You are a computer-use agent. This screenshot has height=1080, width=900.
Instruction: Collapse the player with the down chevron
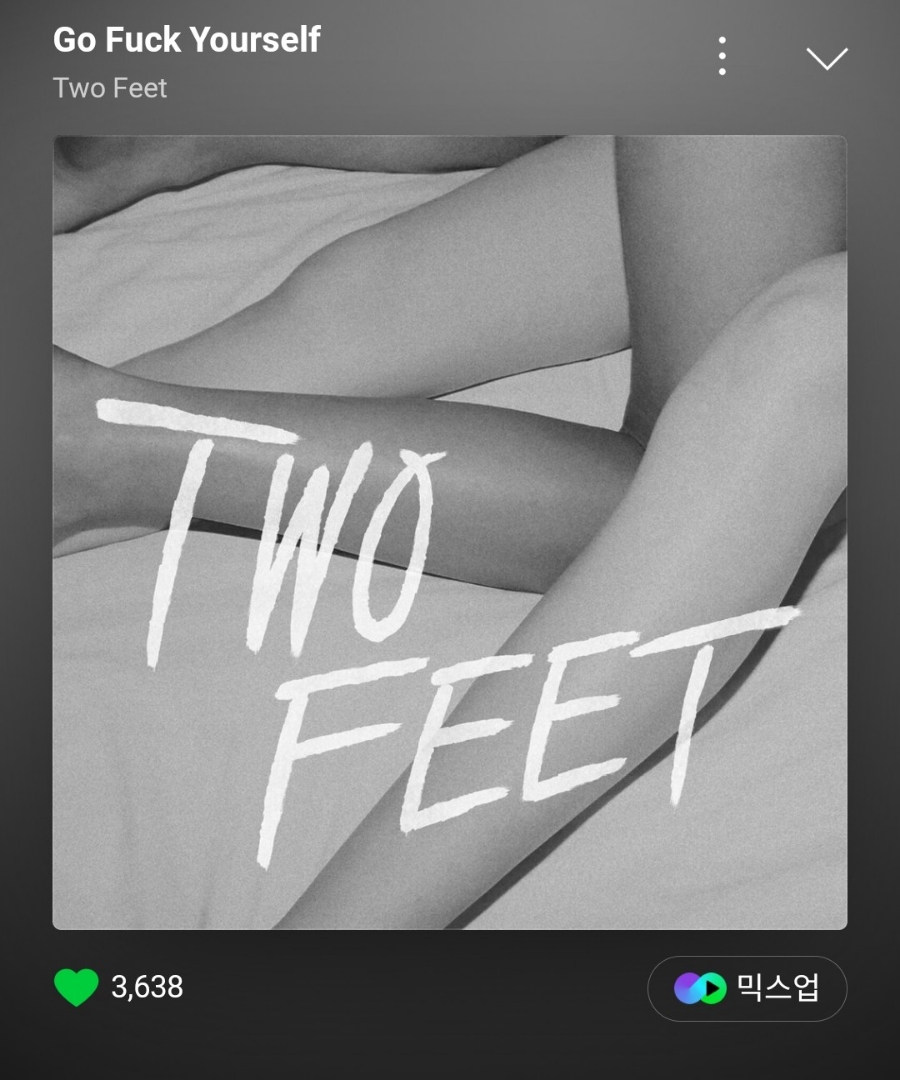coord(827,58)
